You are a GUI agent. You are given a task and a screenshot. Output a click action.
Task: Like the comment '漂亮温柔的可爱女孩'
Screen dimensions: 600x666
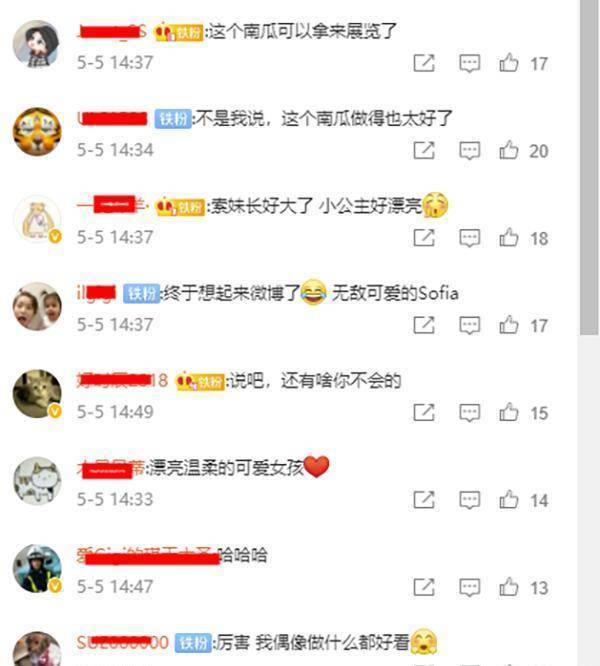[x=509, y=499]
